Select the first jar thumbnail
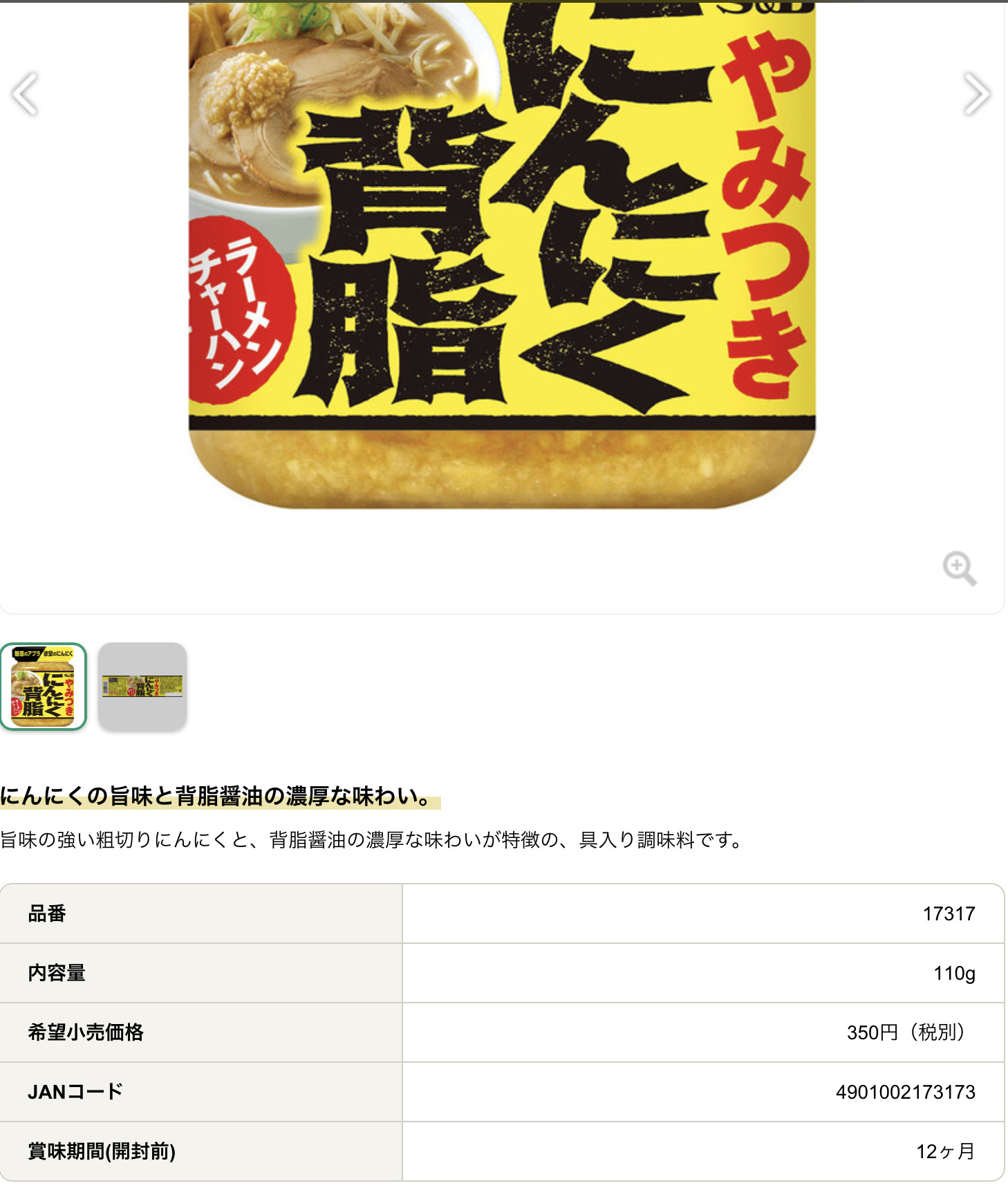1008x1199 pixels. tap(44, 686)
